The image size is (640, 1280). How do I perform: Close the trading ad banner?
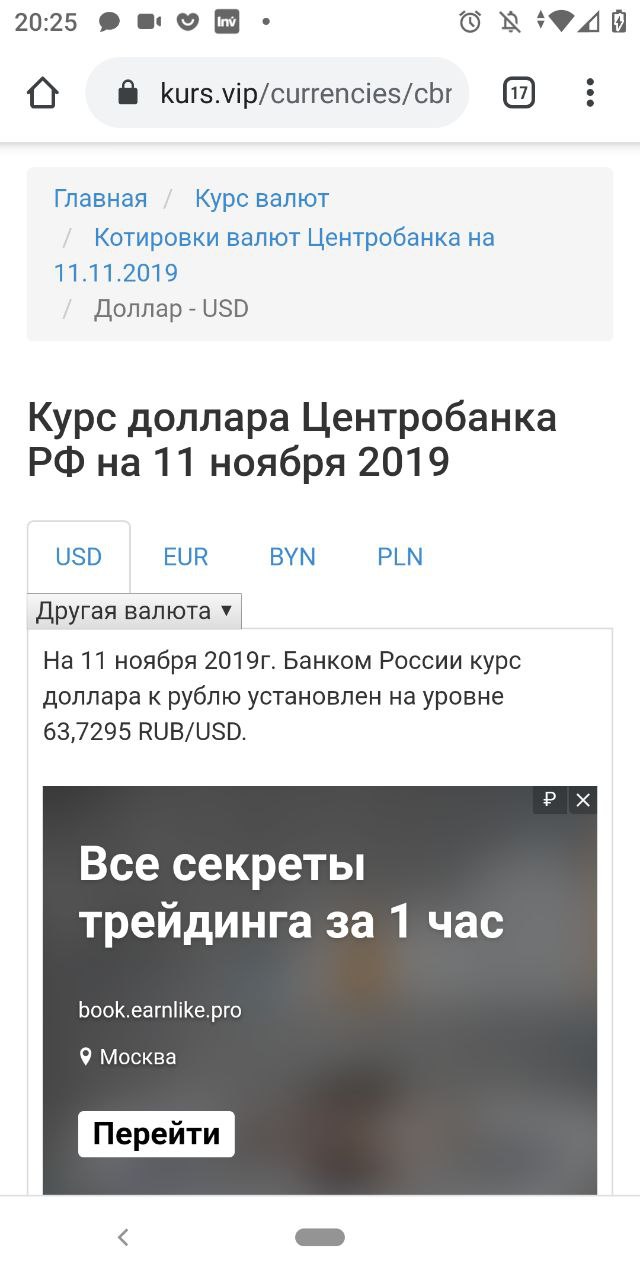(583, 800)
